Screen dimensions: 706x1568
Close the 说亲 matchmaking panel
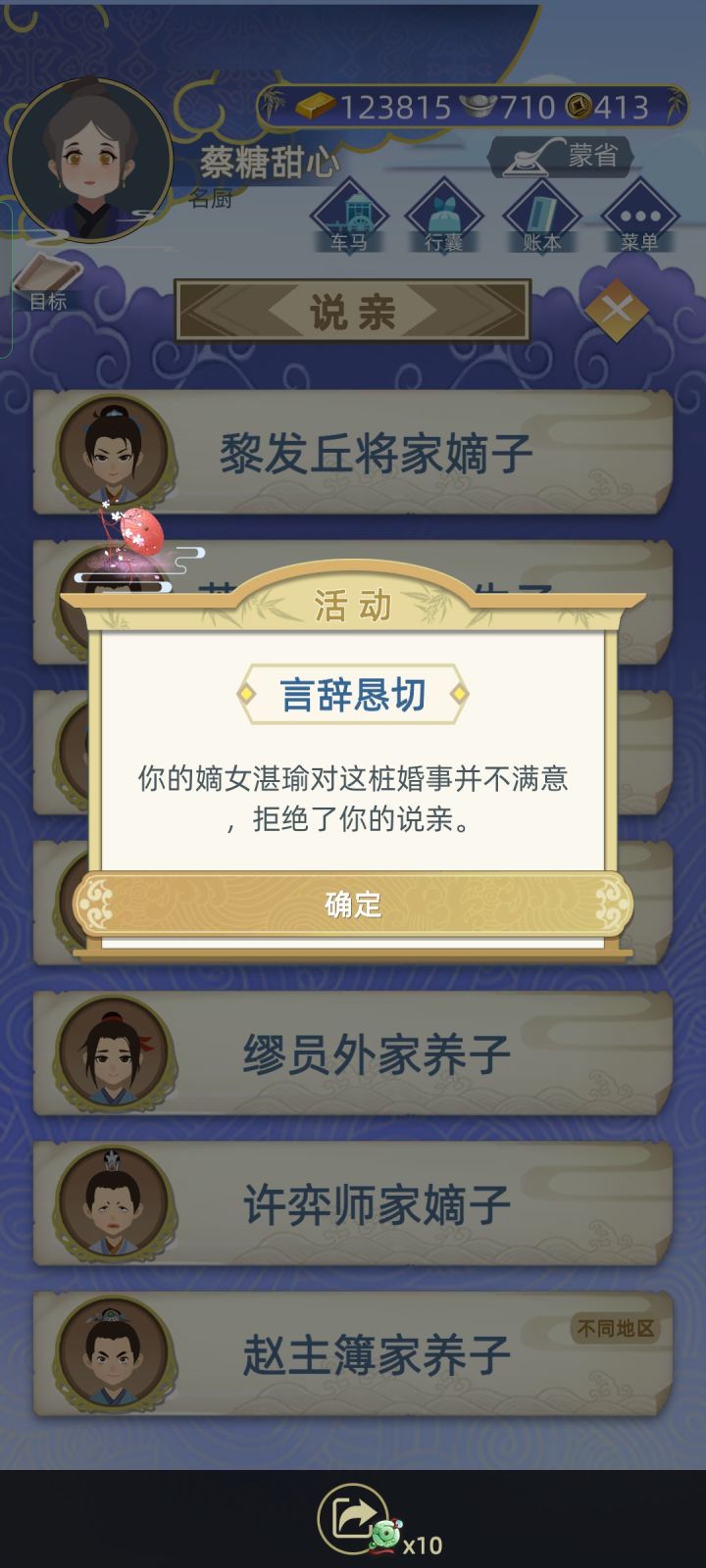[x=617, y=309]
